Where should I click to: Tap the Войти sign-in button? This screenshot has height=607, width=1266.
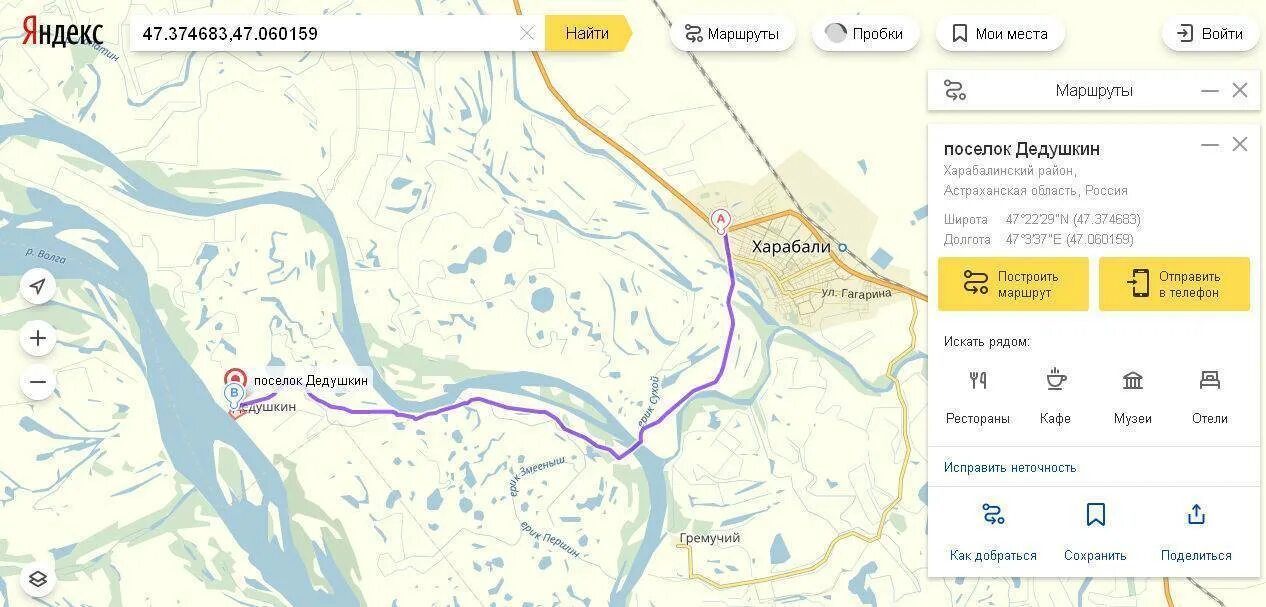[1210, 34]
